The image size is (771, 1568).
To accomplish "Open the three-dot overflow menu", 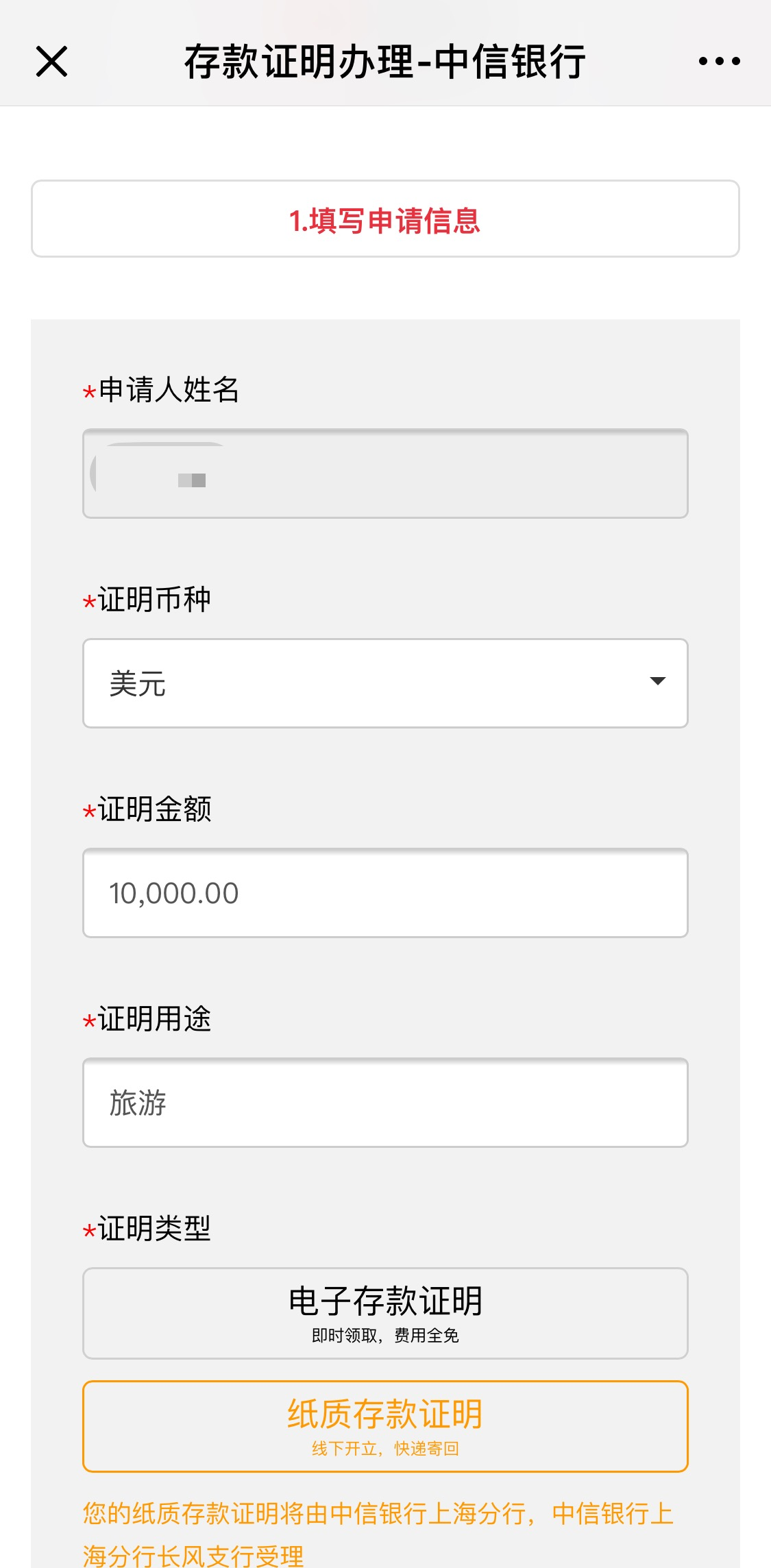I will coord(719,61).
